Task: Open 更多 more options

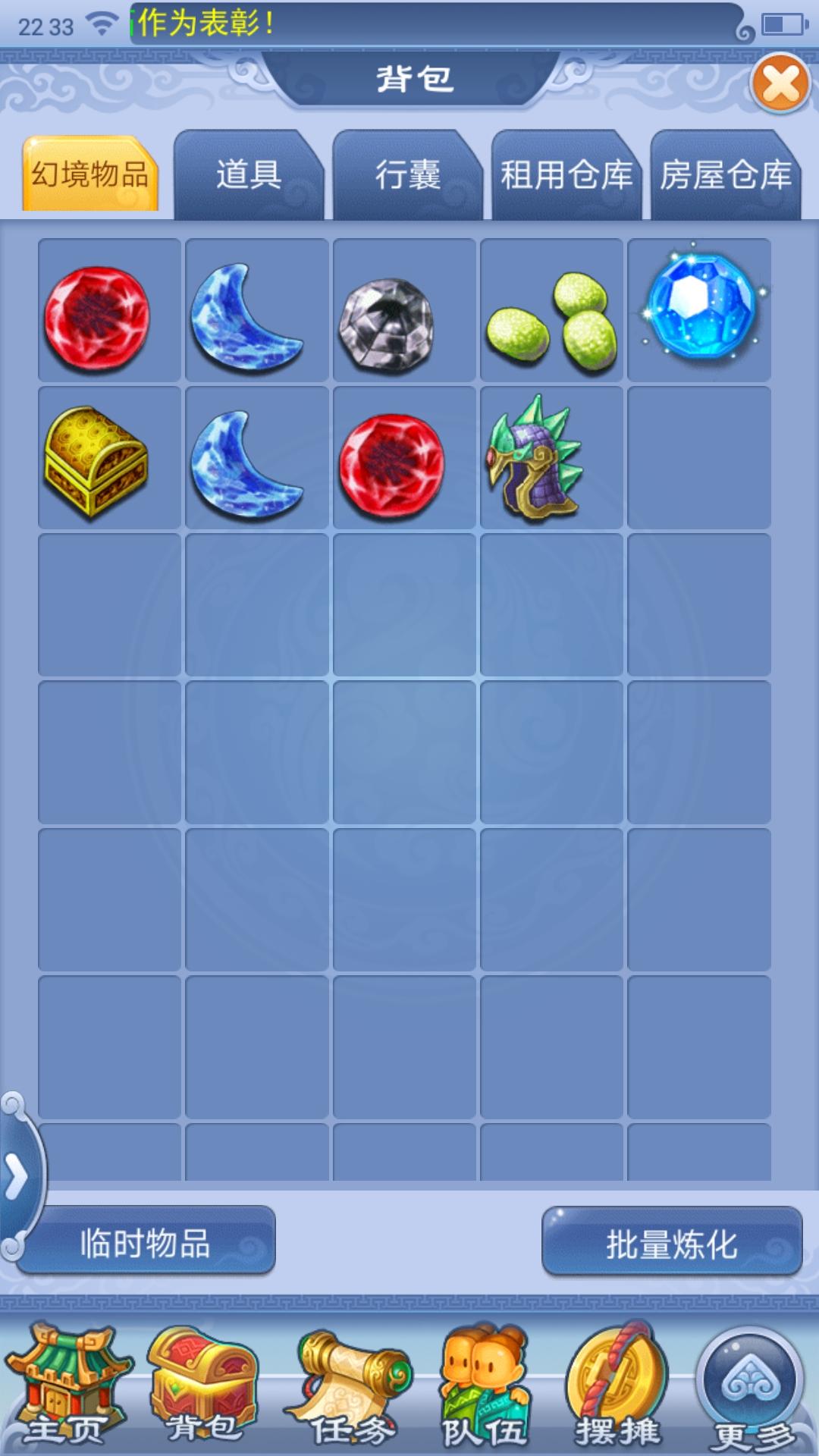Action: 751,1388
